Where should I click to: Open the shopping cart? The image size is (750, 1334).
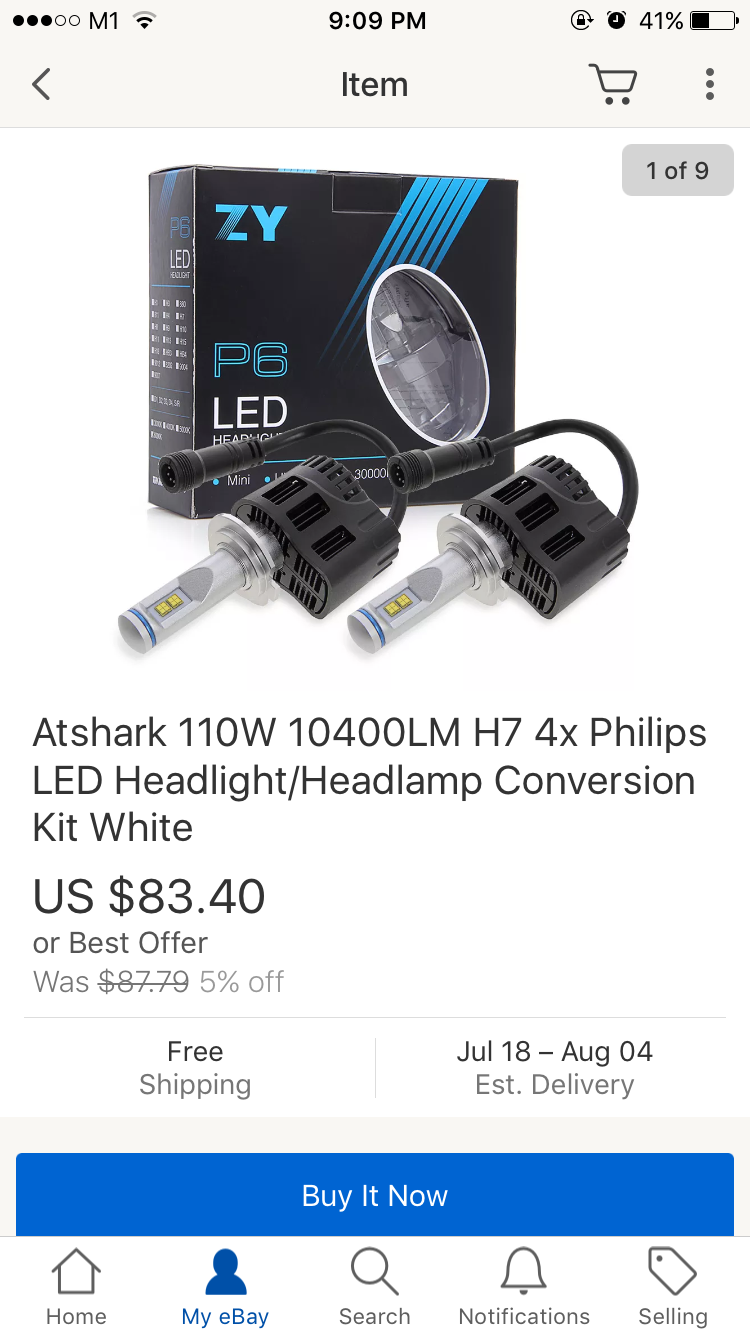(x=612, y=84)
